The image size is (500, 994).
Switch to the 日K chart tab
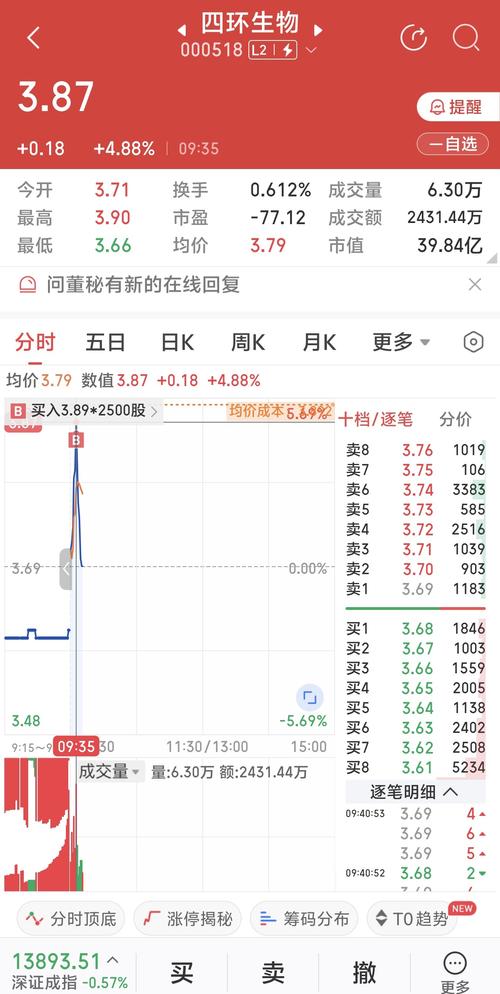click(x=177, y=342)
